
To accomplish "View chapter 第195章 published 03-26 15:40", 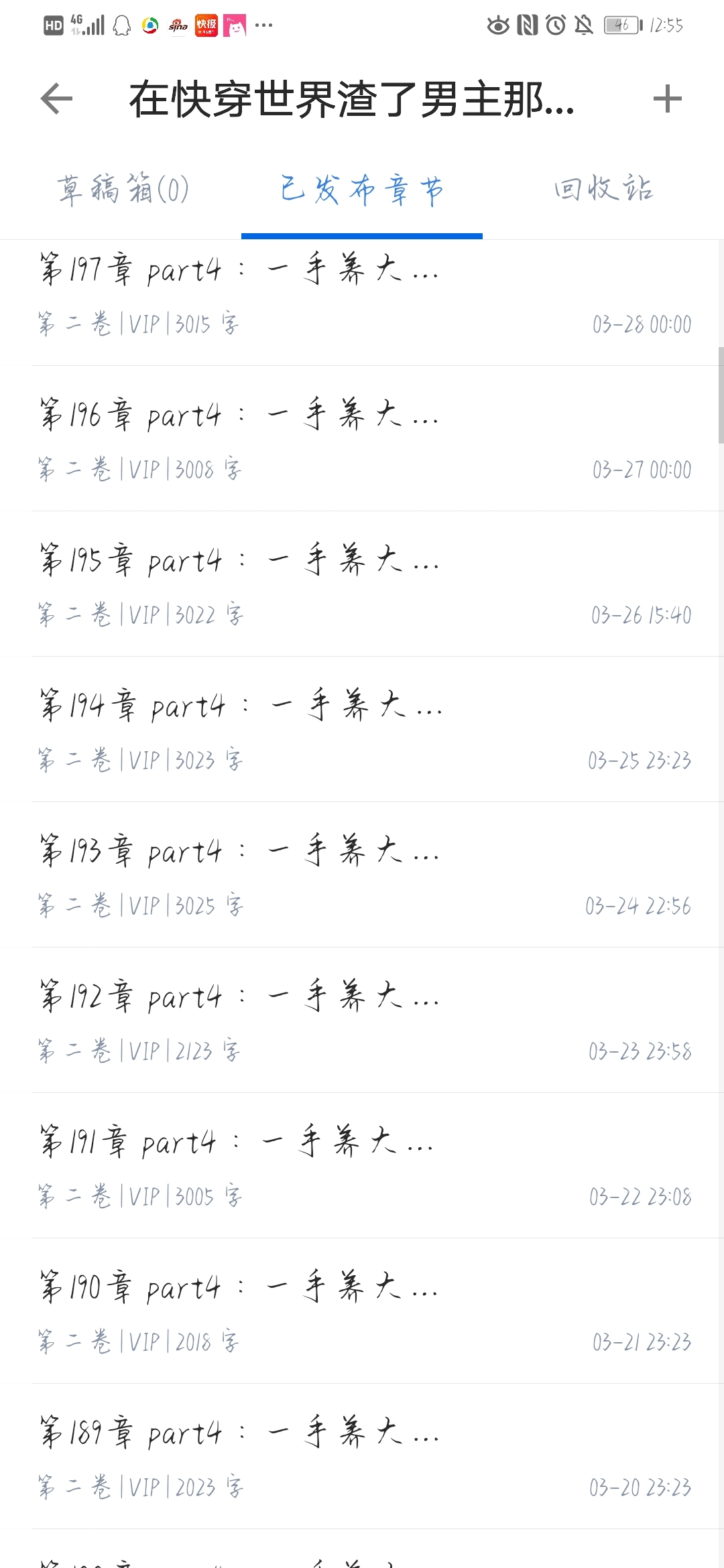I will (362, 584).
